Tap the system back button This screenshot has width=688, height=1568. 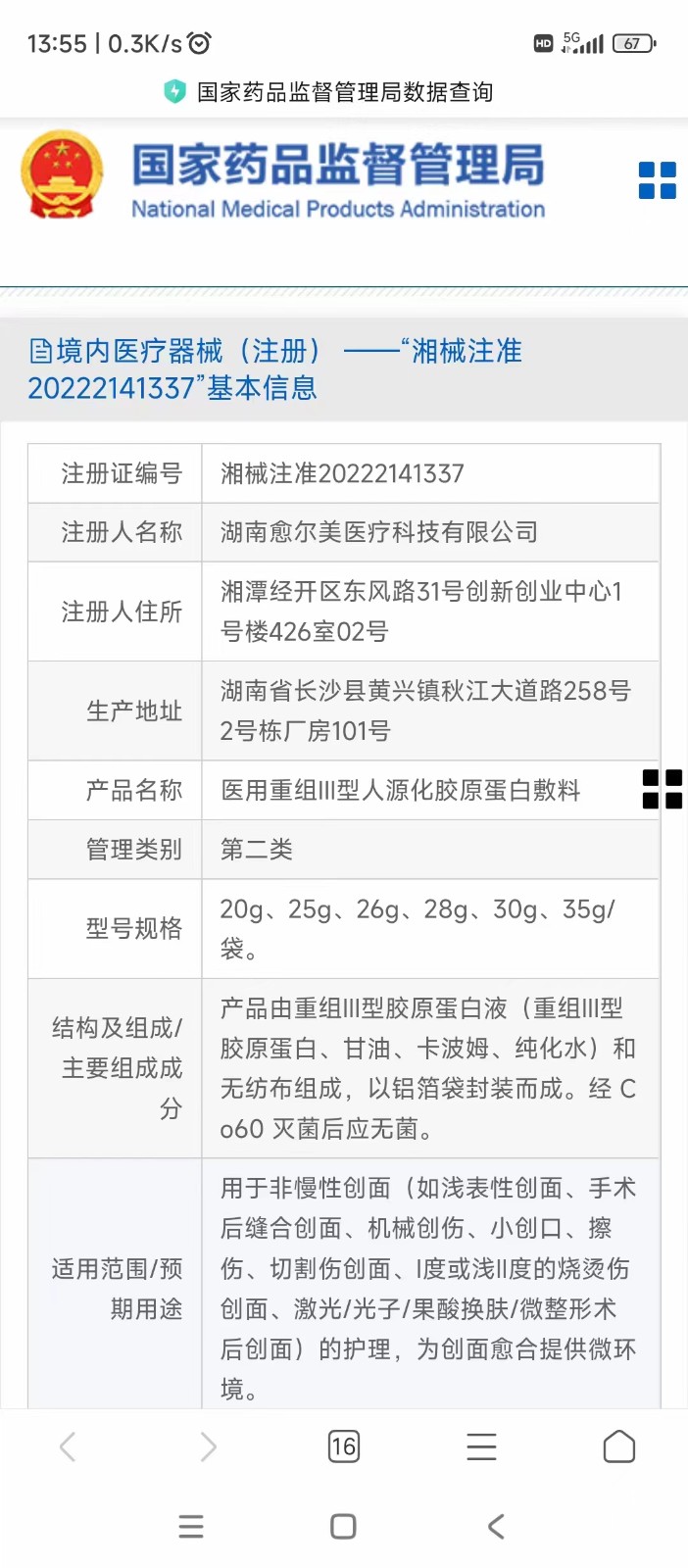[x=496, y=1526]
